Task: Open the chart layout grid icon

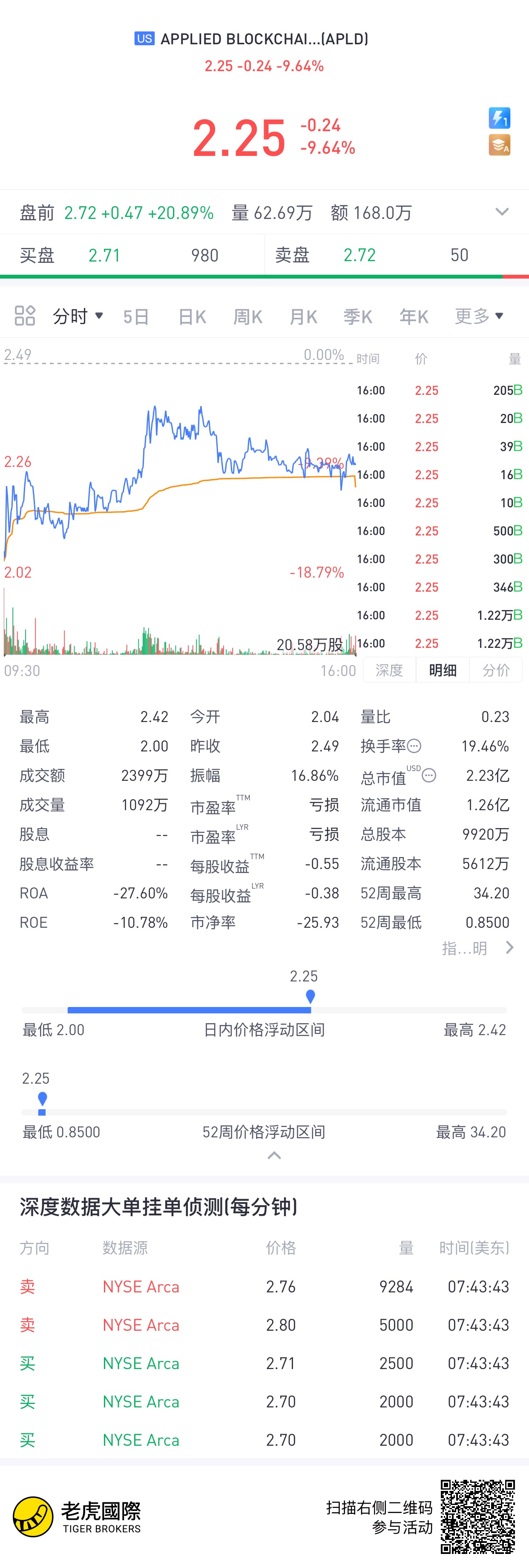Action: [x=25, y=316]
